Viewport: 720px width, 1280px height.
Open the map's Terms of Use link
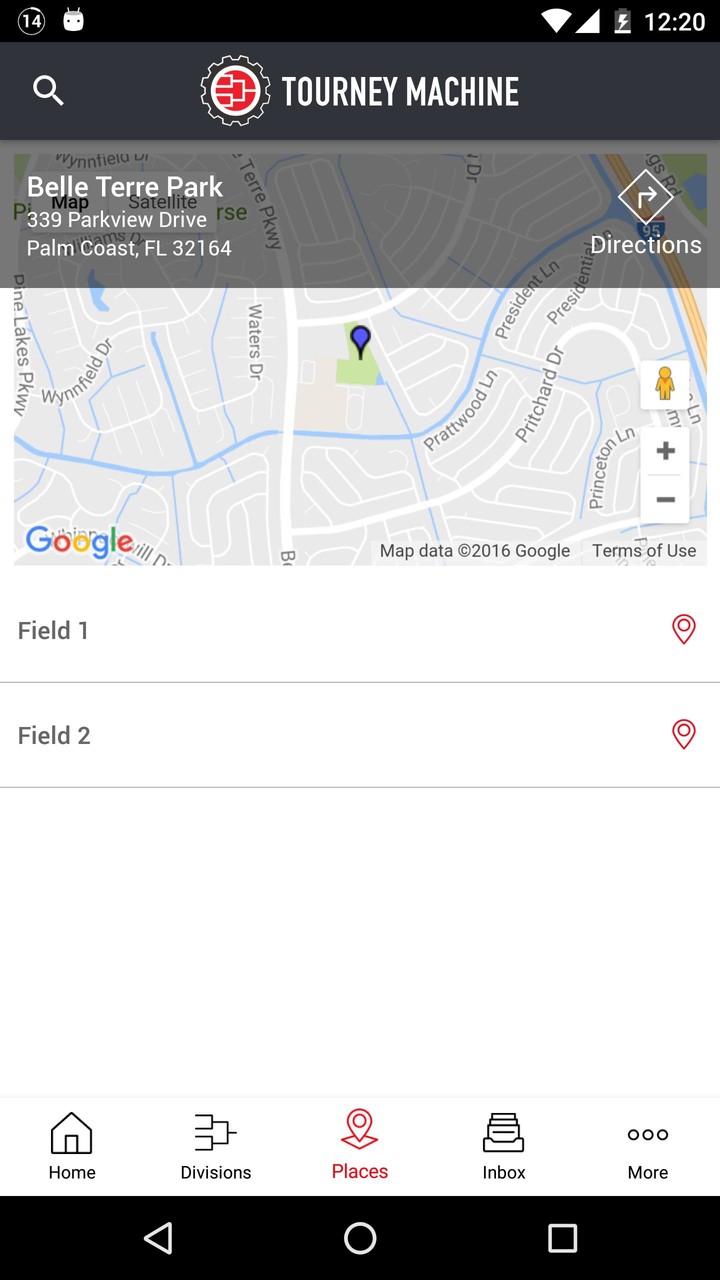coord(644,550)
